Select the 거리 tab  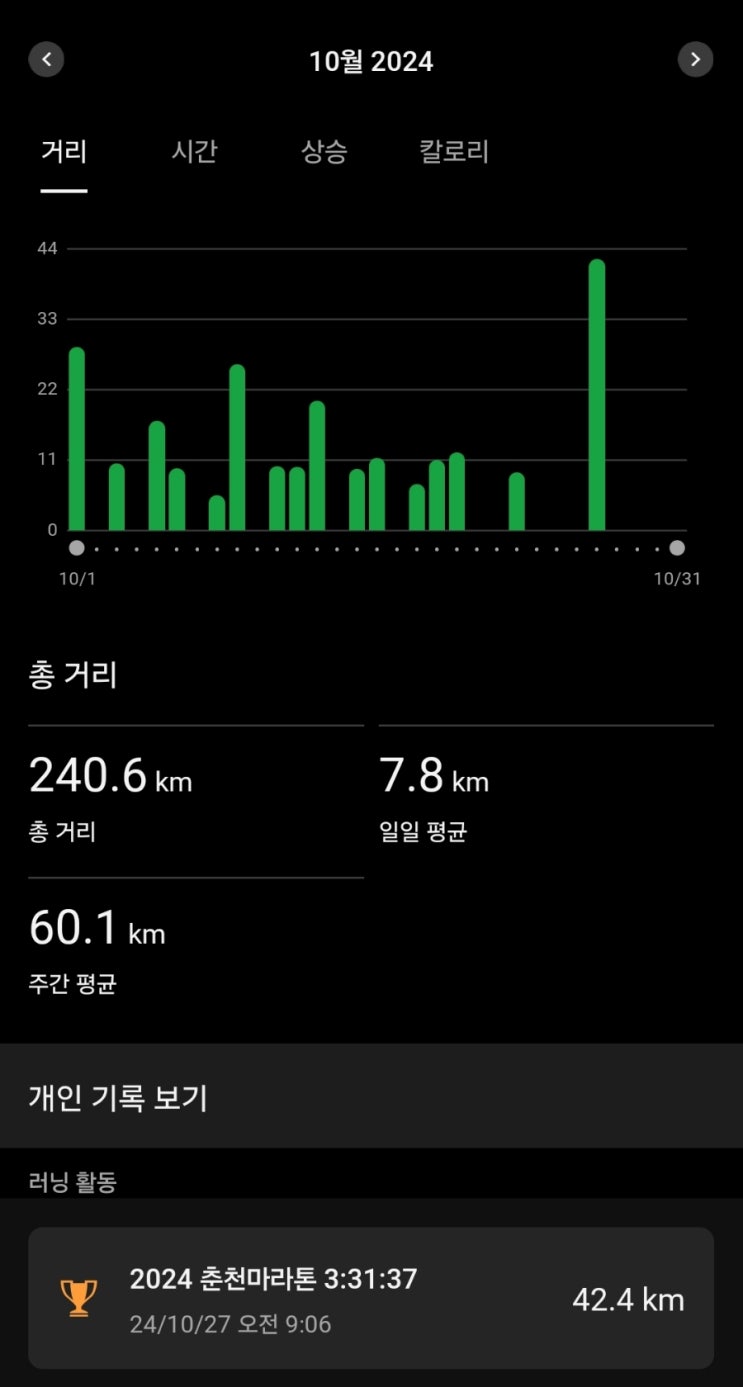[x=64, y=153]
